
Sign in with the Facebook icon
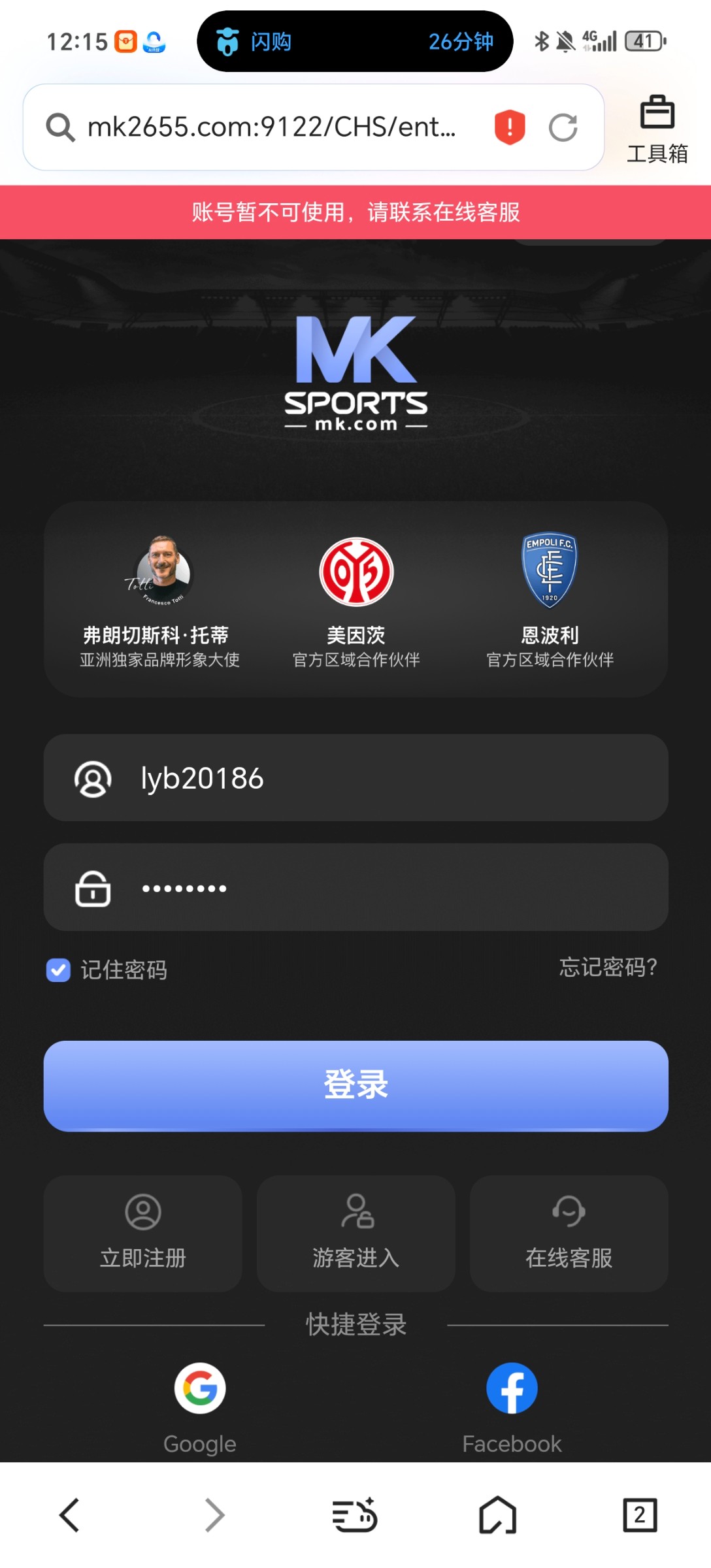[512, 1386]
